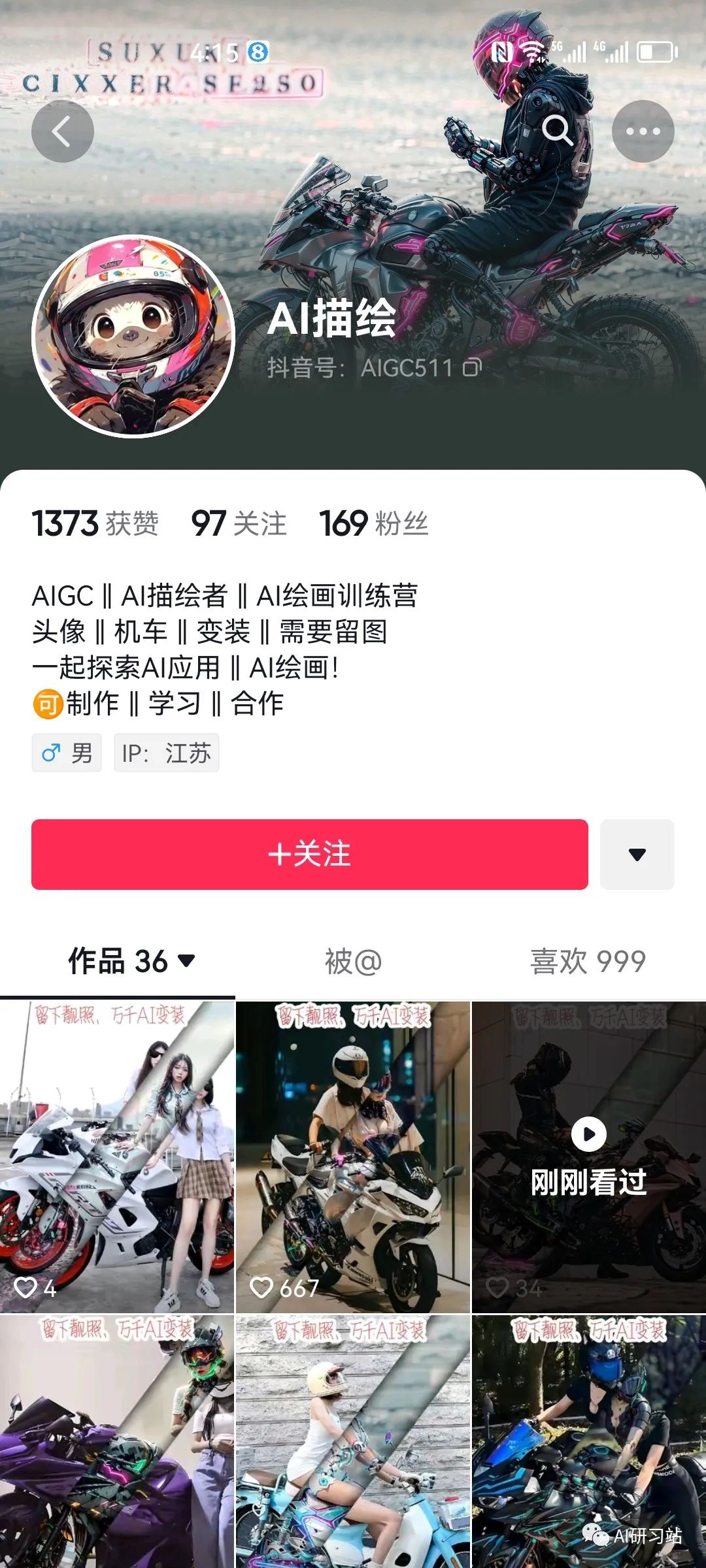Tap the AI描绘 profile avatar

pyautogui.click(x=133, y=336)
